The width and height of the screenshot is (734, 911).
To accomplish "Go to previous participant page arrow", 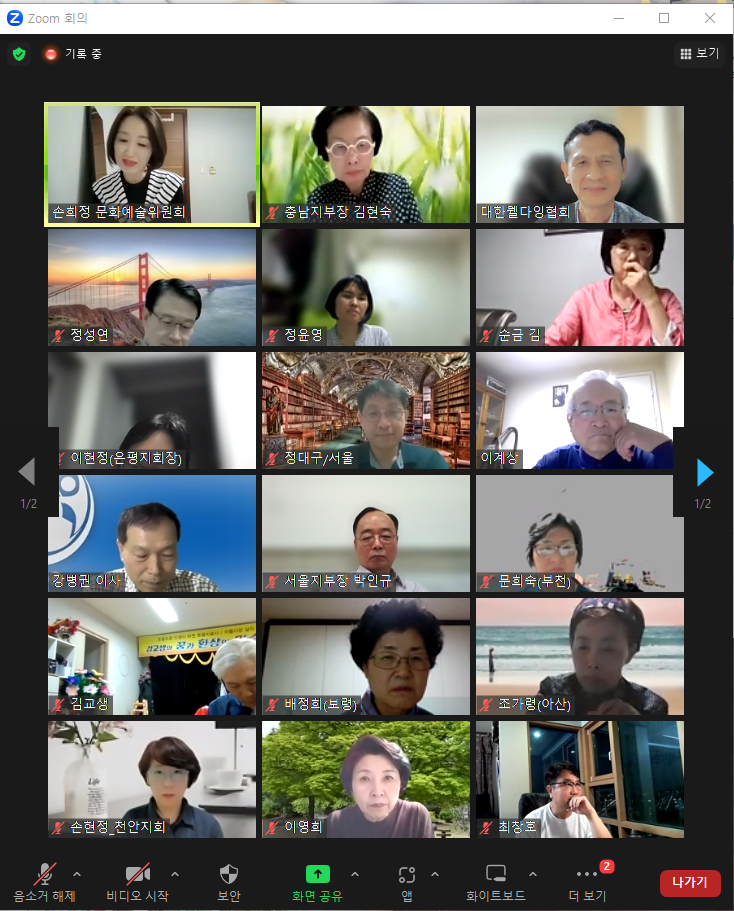I will [27, 472].
